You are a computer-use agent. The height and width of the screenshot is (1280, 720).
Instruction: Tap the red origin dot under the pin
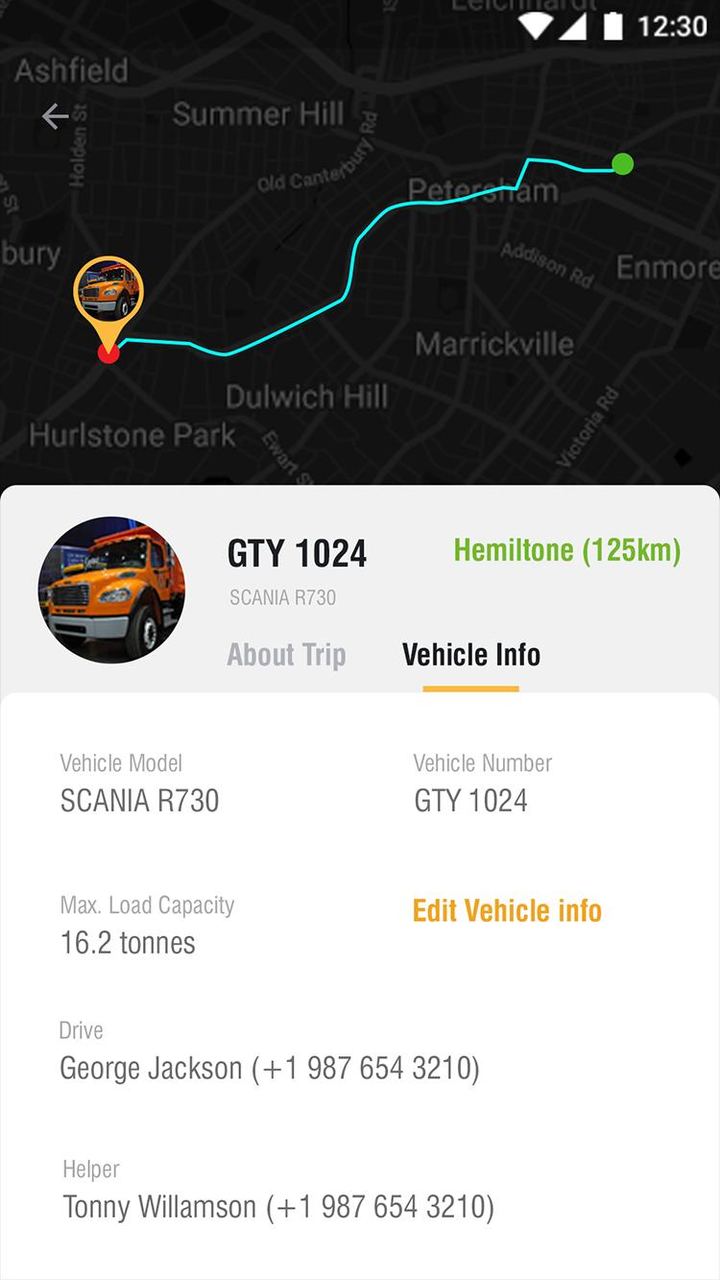coord(108,353)
